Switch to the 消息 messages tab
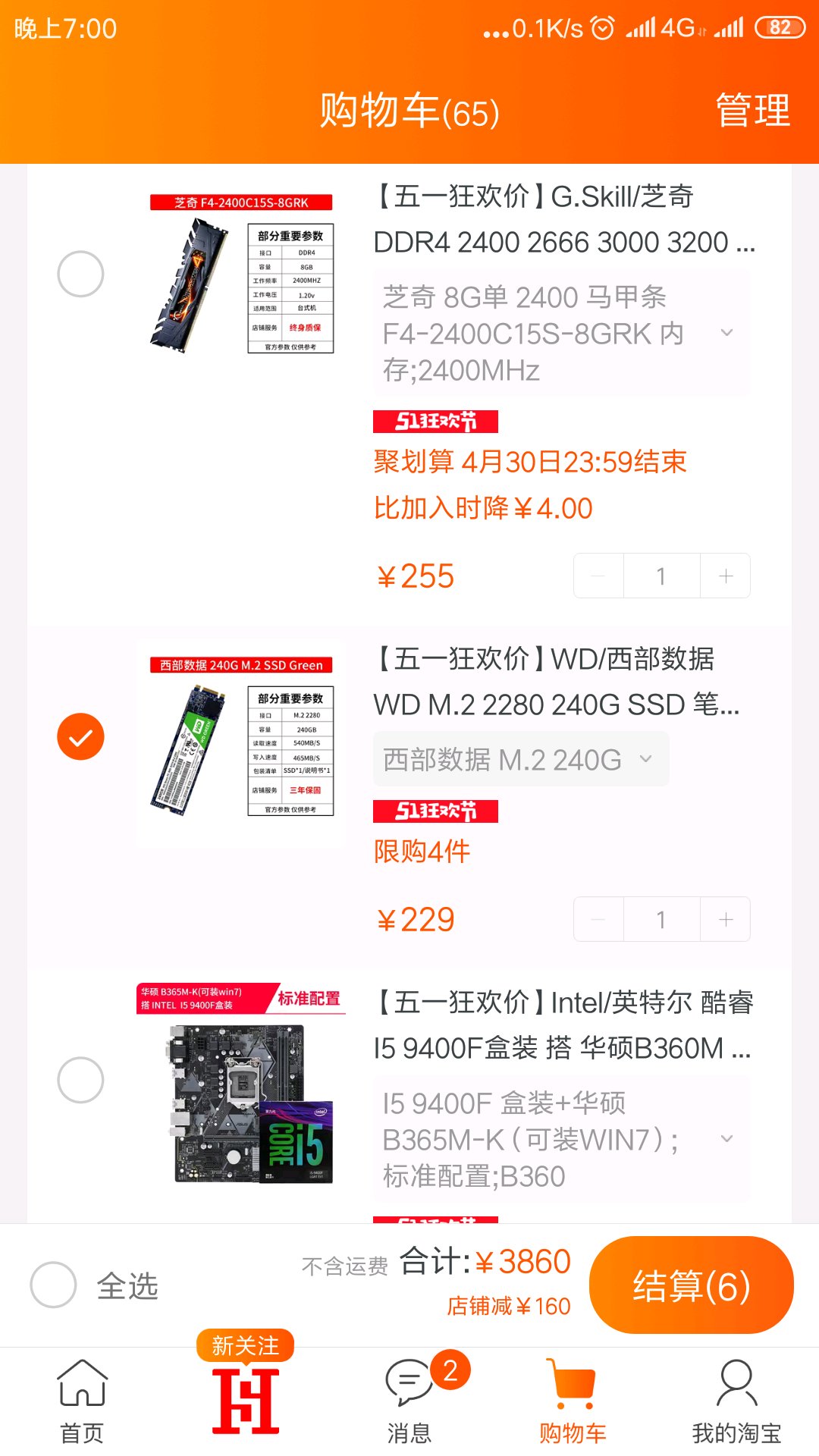This screenshot has height=1456, width=819. click(x=409, y=1401)
